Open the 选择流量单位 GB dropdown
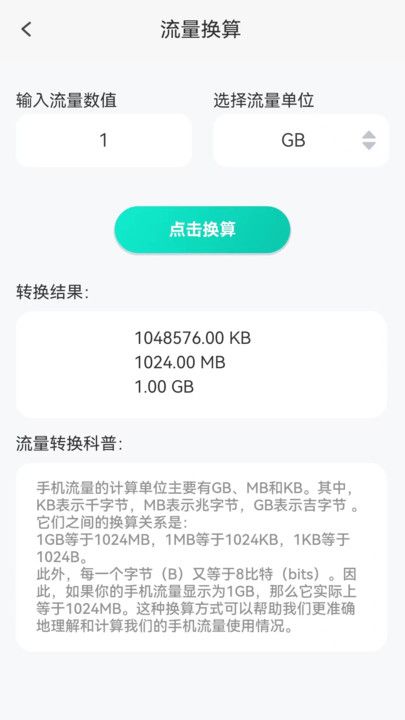Screen dimensions: 405x720 tap(301, 140)
